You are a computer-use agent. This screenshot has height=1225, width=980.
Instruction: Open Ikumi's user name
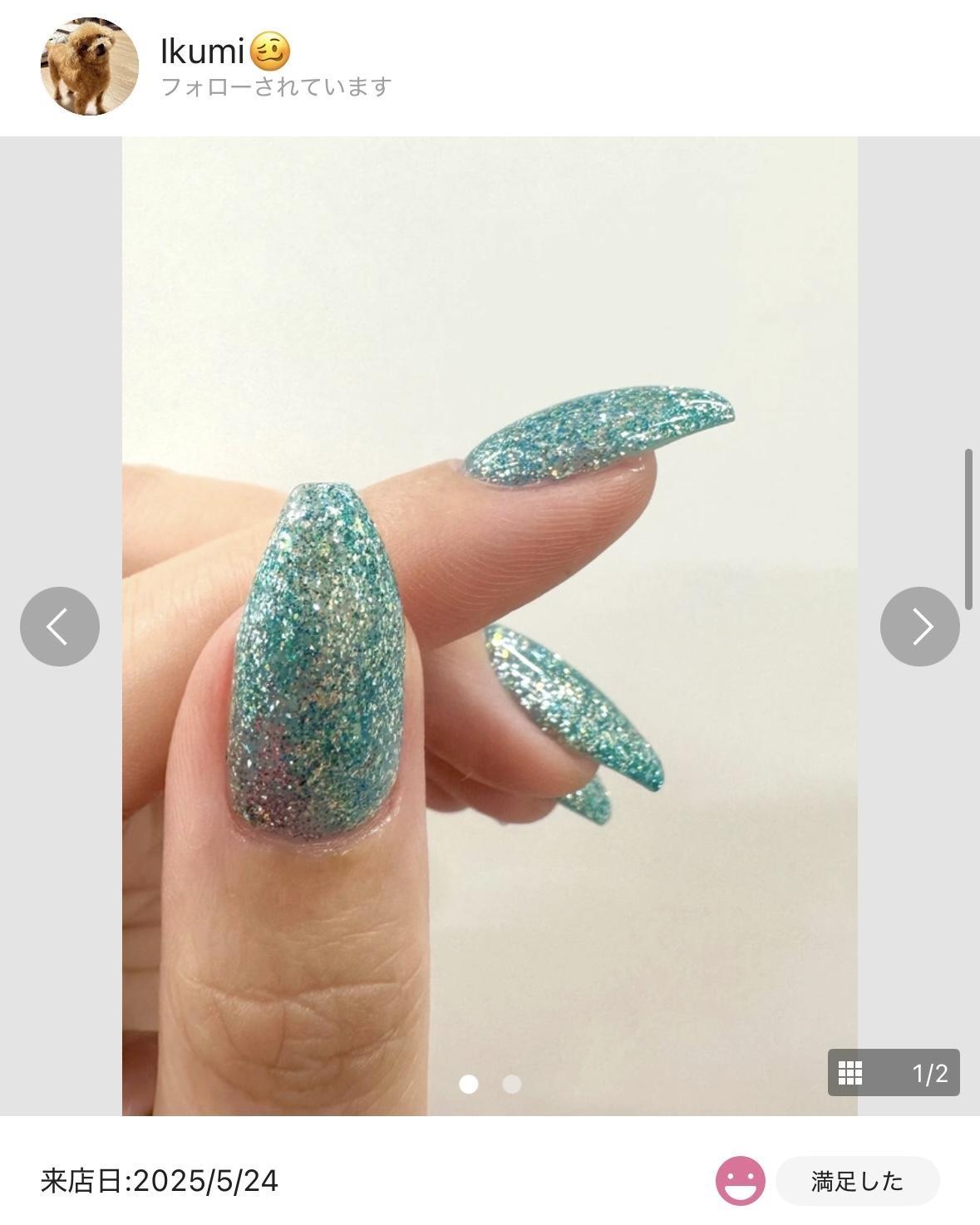click(202, 52)
